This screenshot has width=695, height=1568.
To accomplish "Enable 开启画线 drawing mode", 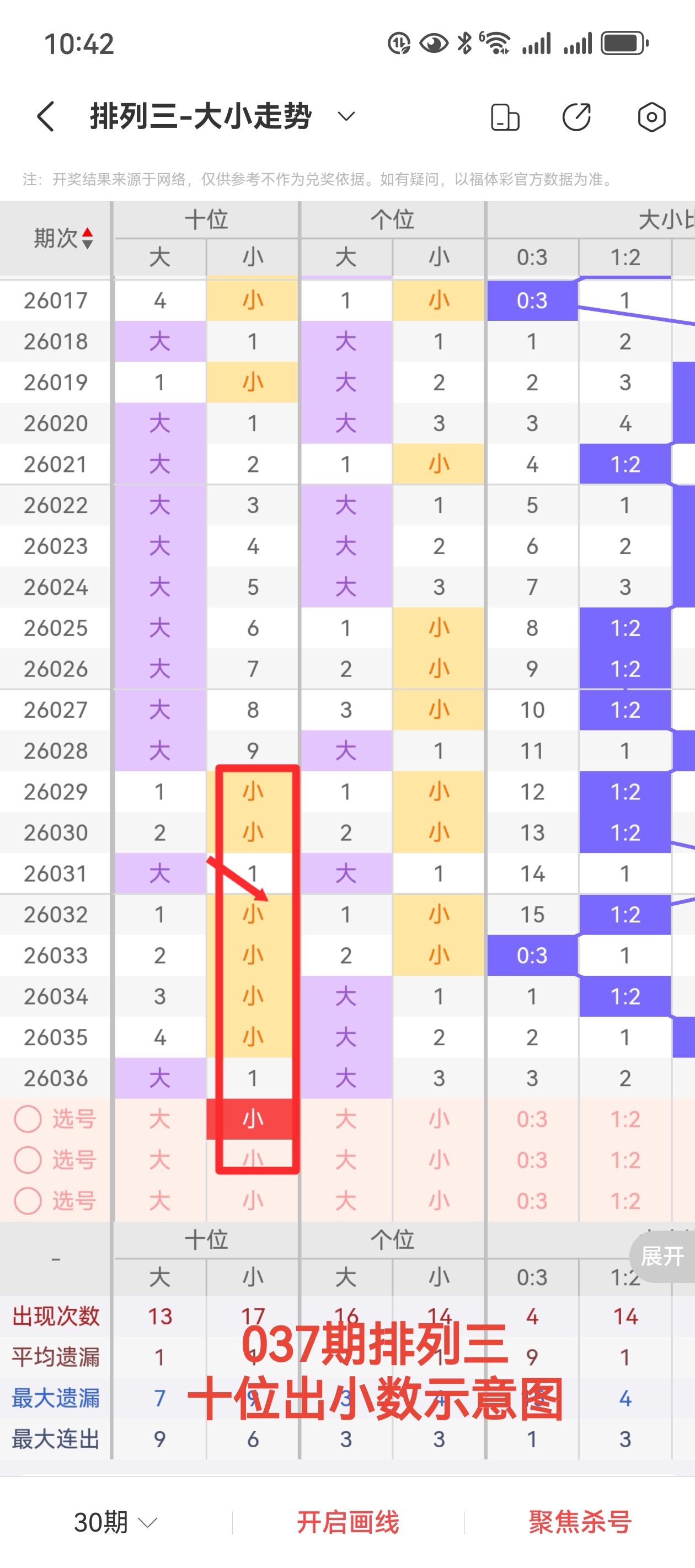I will pyautogui.click(x=348, y=1522).
